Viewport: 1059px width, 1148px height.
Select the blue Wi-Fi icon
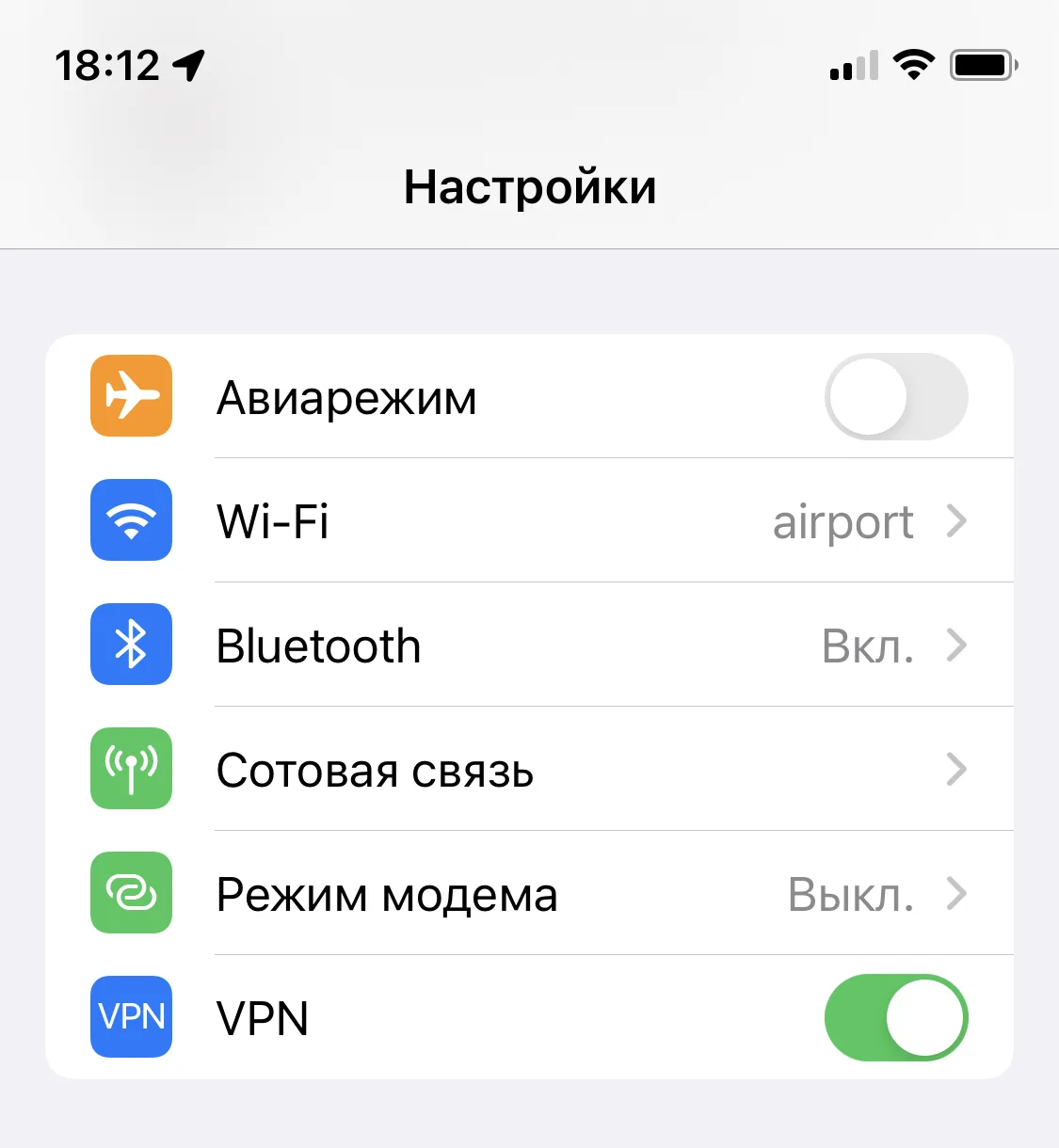point(131,520)
